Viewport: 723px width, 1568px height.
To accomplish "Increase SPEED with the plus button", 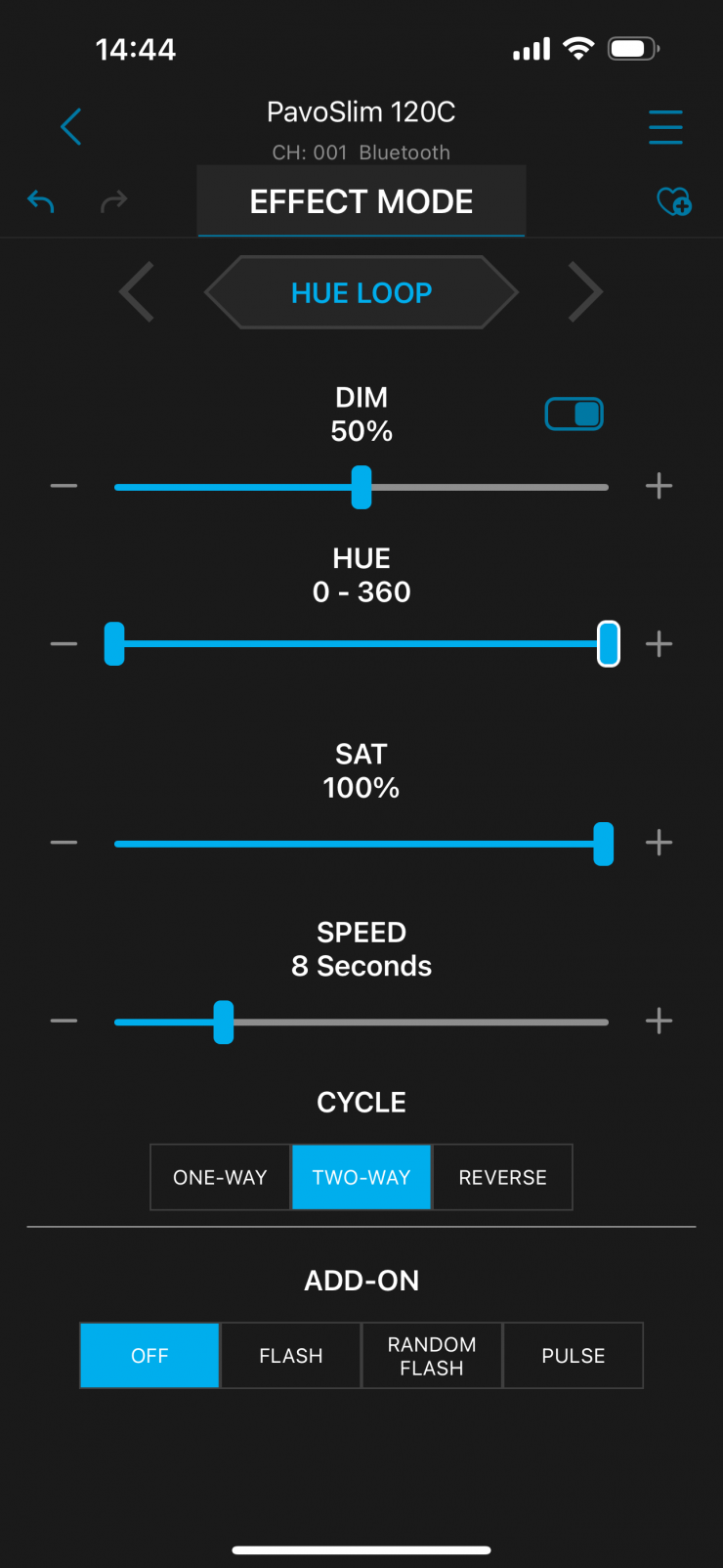I will coord(659,1022).
